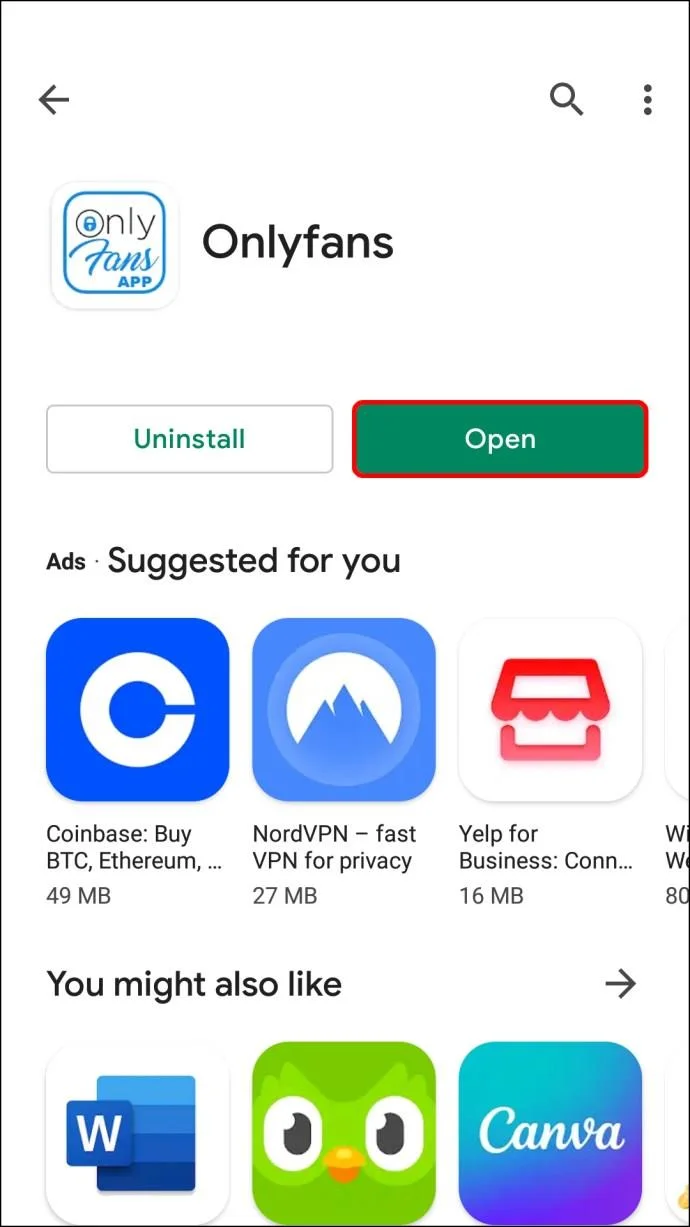View the NordVPN app listing
690x1227 pixels.
click(x=344, y=709)
